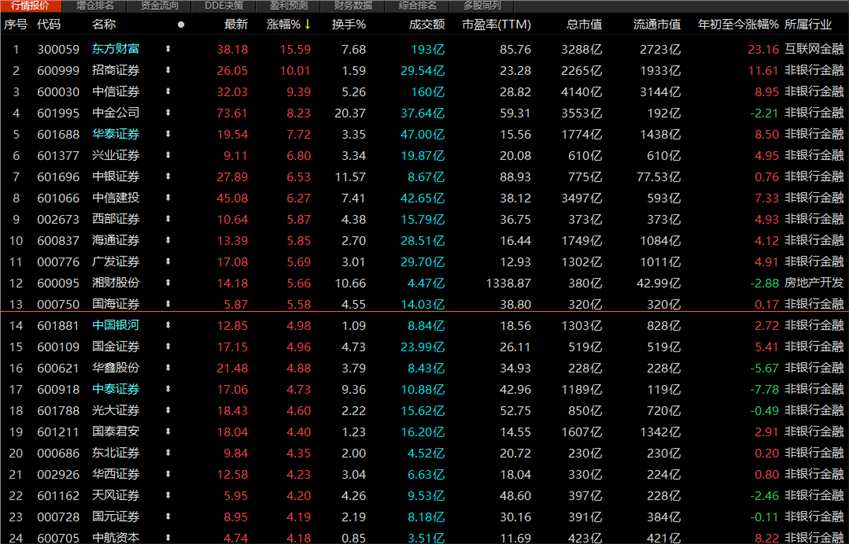The width and height of the screenshot is (850, 544).
Task: Open the 招商证券 stock row
Action: point(116,70)
